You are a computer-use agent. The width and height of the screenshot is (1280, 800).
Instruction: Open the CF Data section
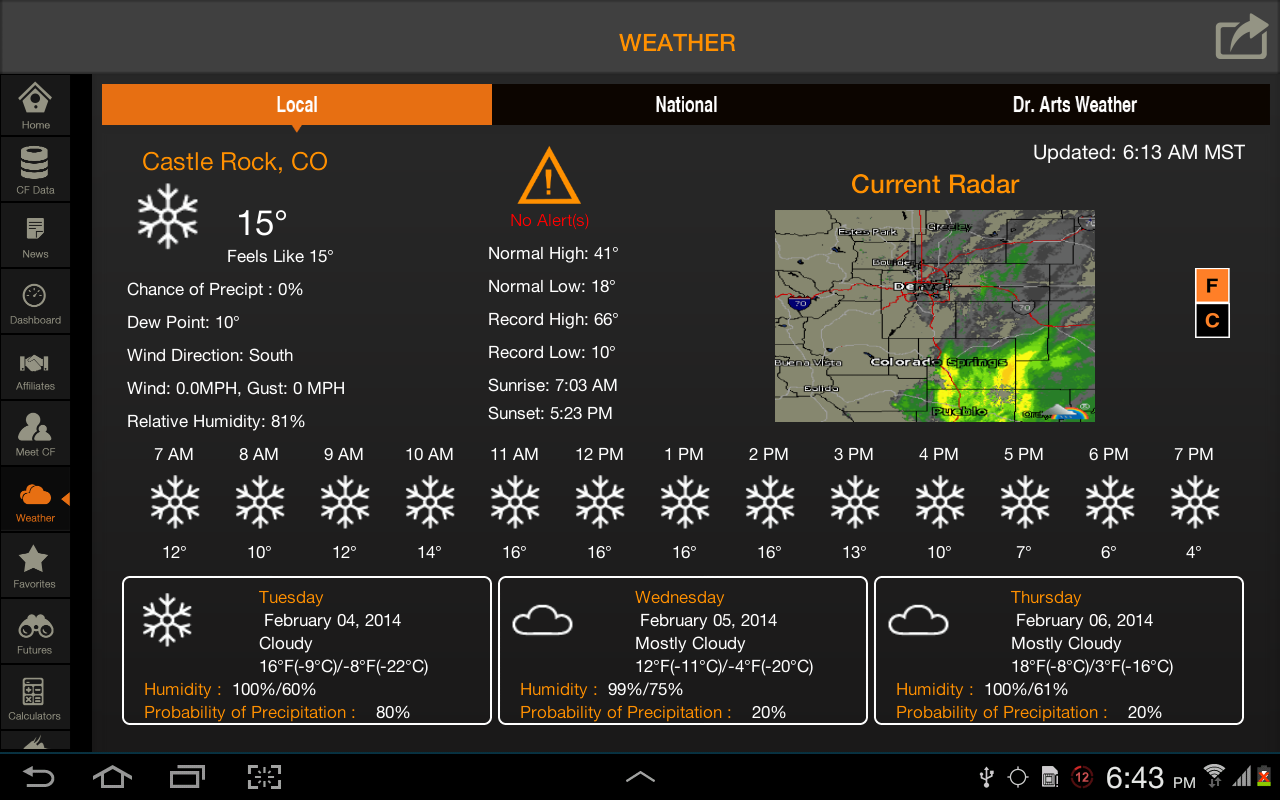tap(35, 170)
